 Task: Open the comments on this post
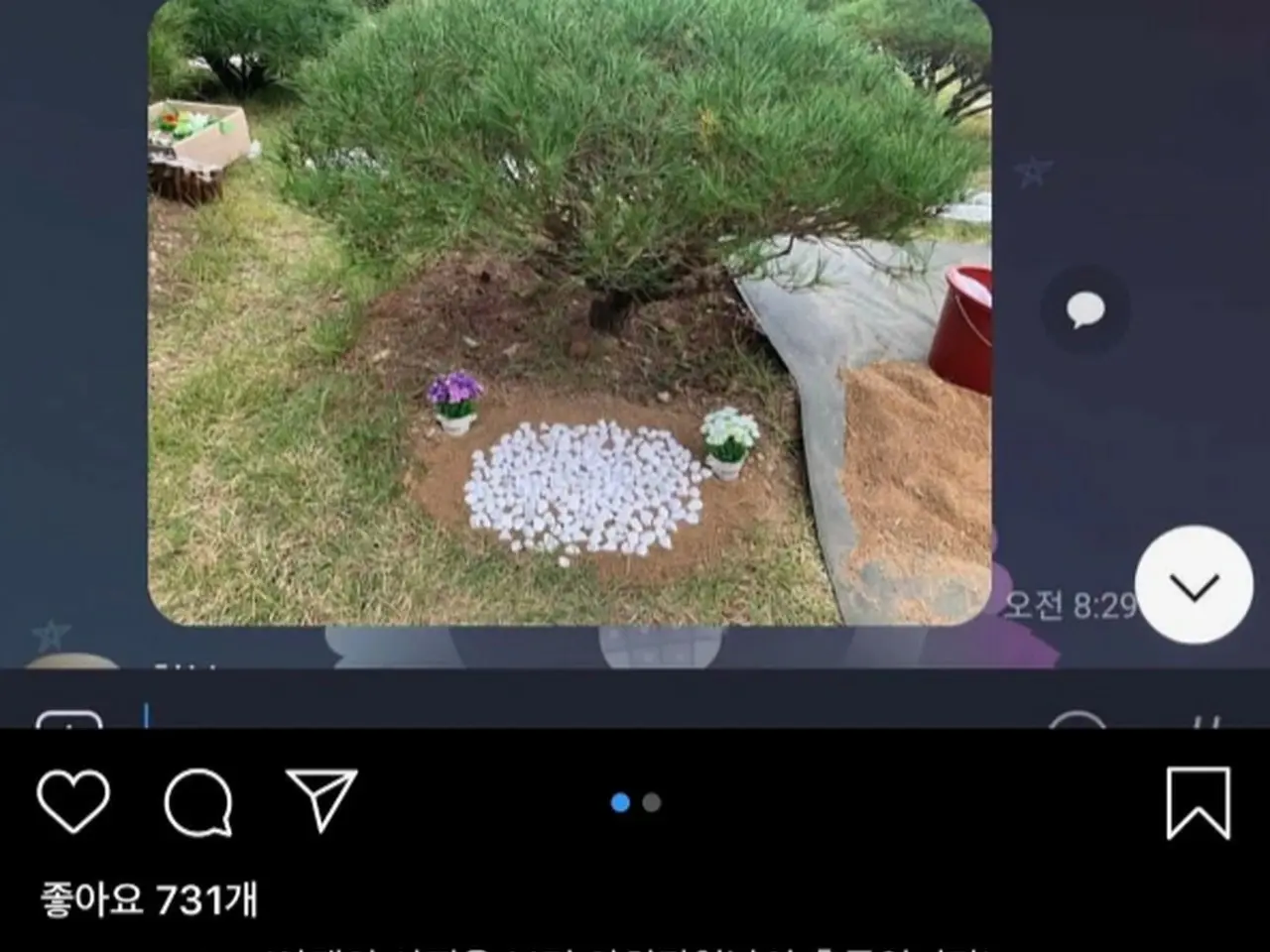click(198, 801)
